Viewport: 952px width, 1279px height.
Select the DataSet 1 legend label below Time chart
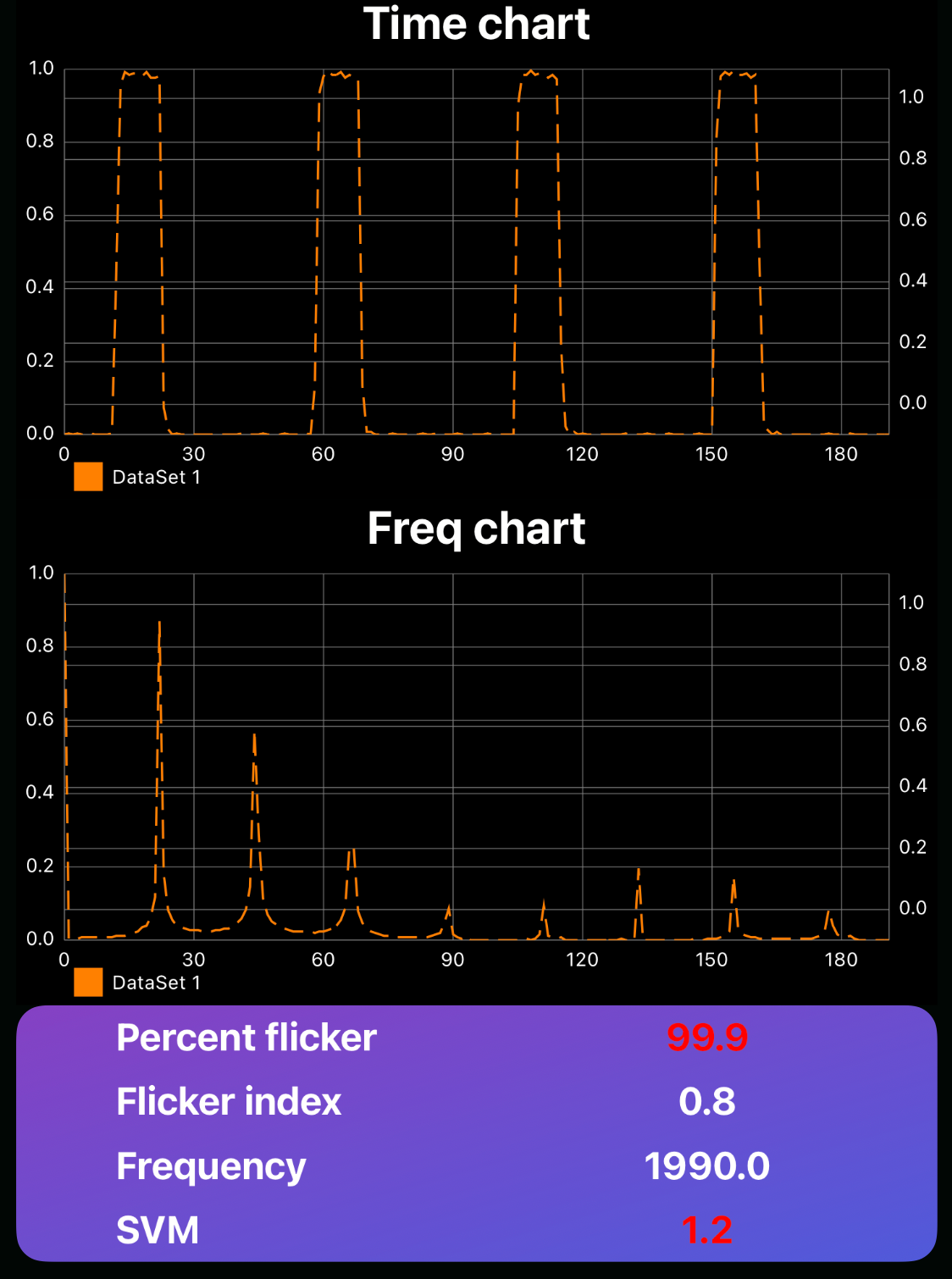[158, 477]
